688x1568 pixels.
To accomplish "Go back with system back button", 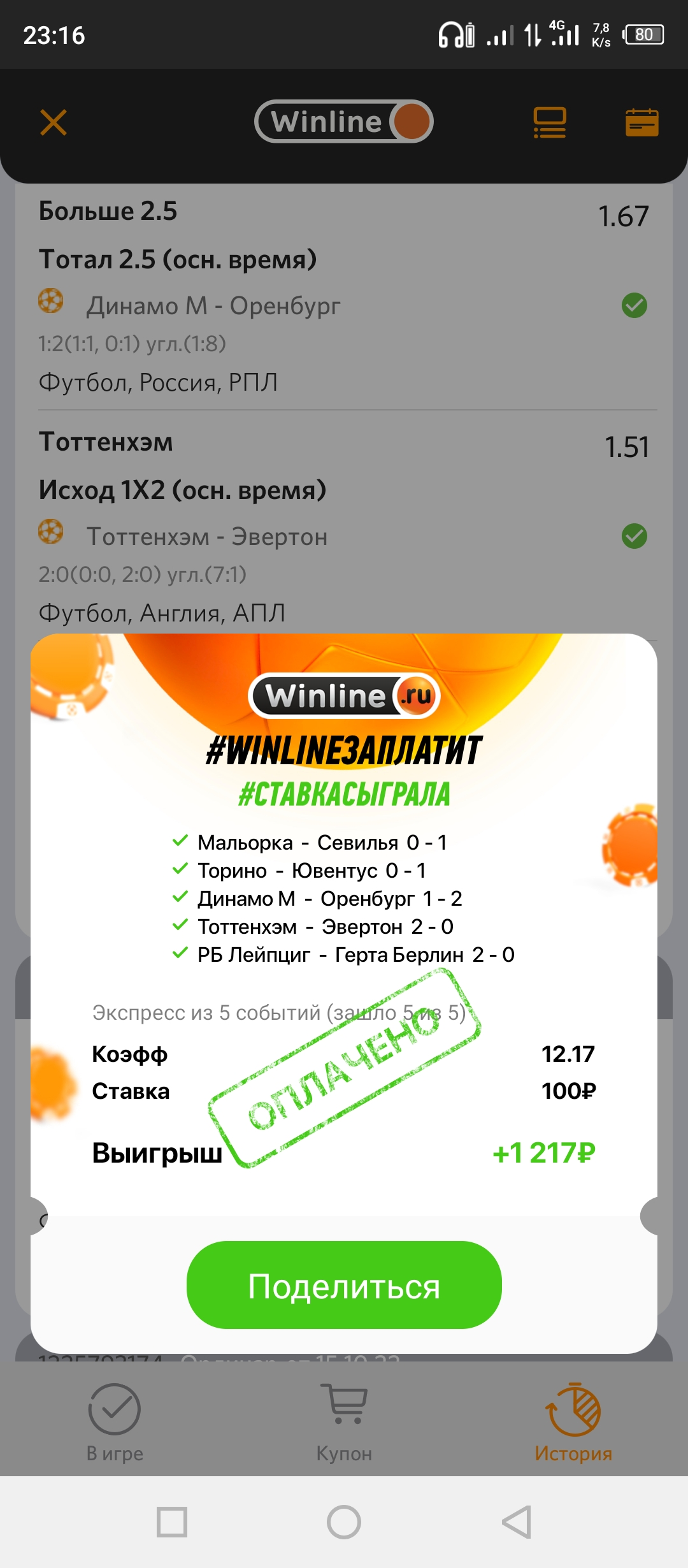I will (x=517, y=1523).
